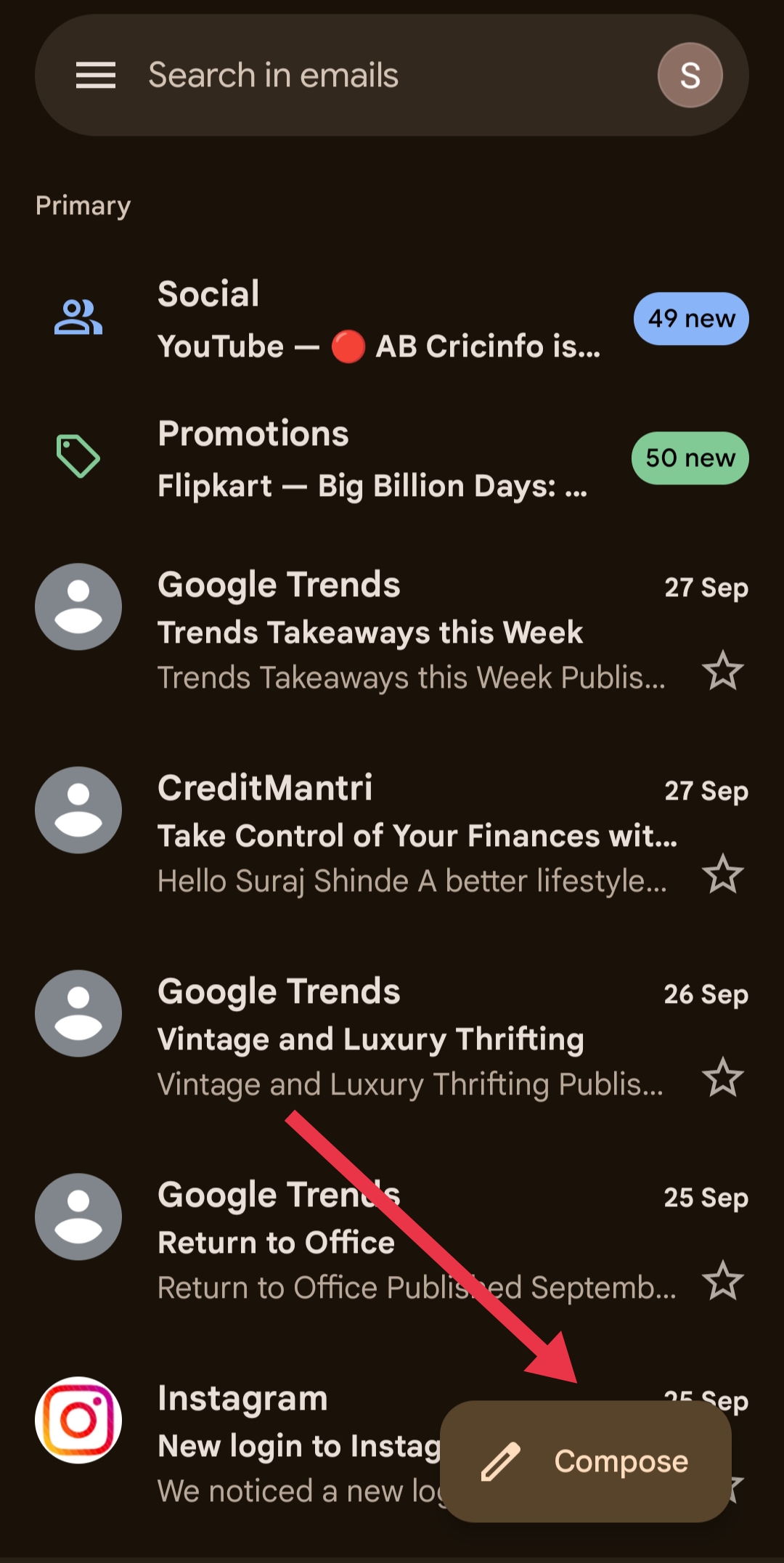Compose a new email
The image size is (784, 1563).
tap(585, 1461)
